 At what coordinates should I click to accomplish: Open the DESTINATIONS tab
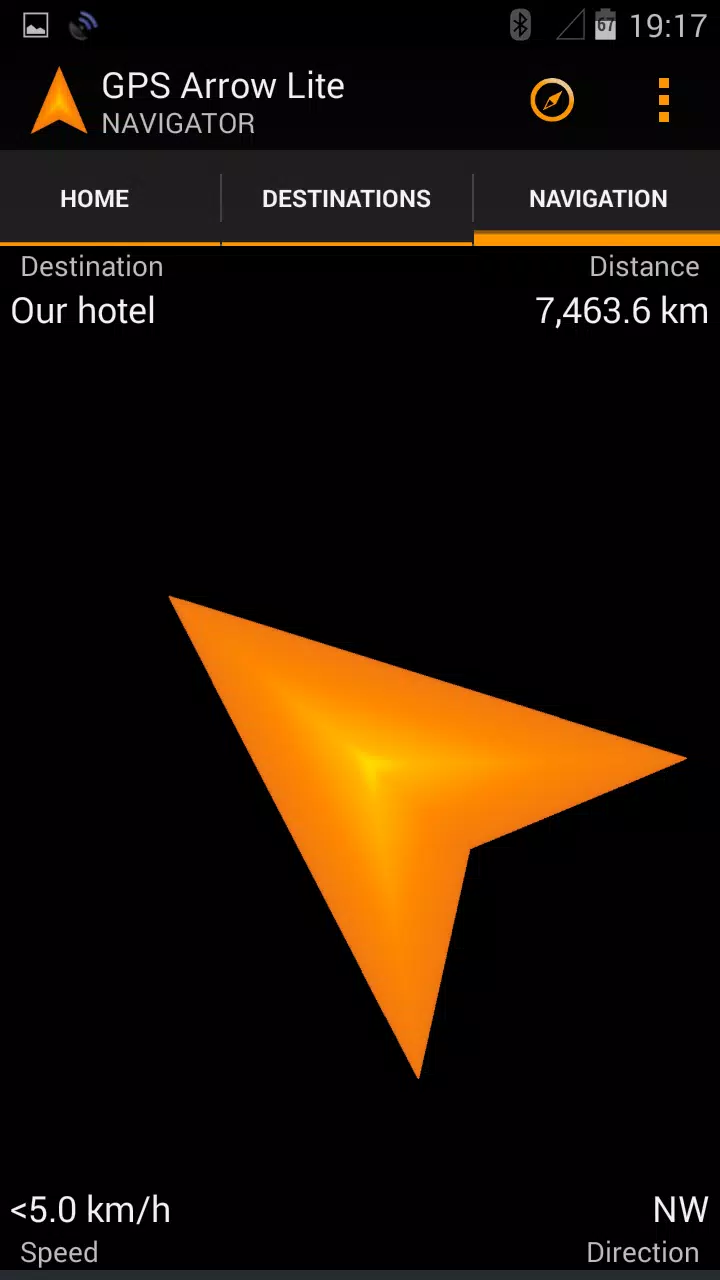click(346, 198)
